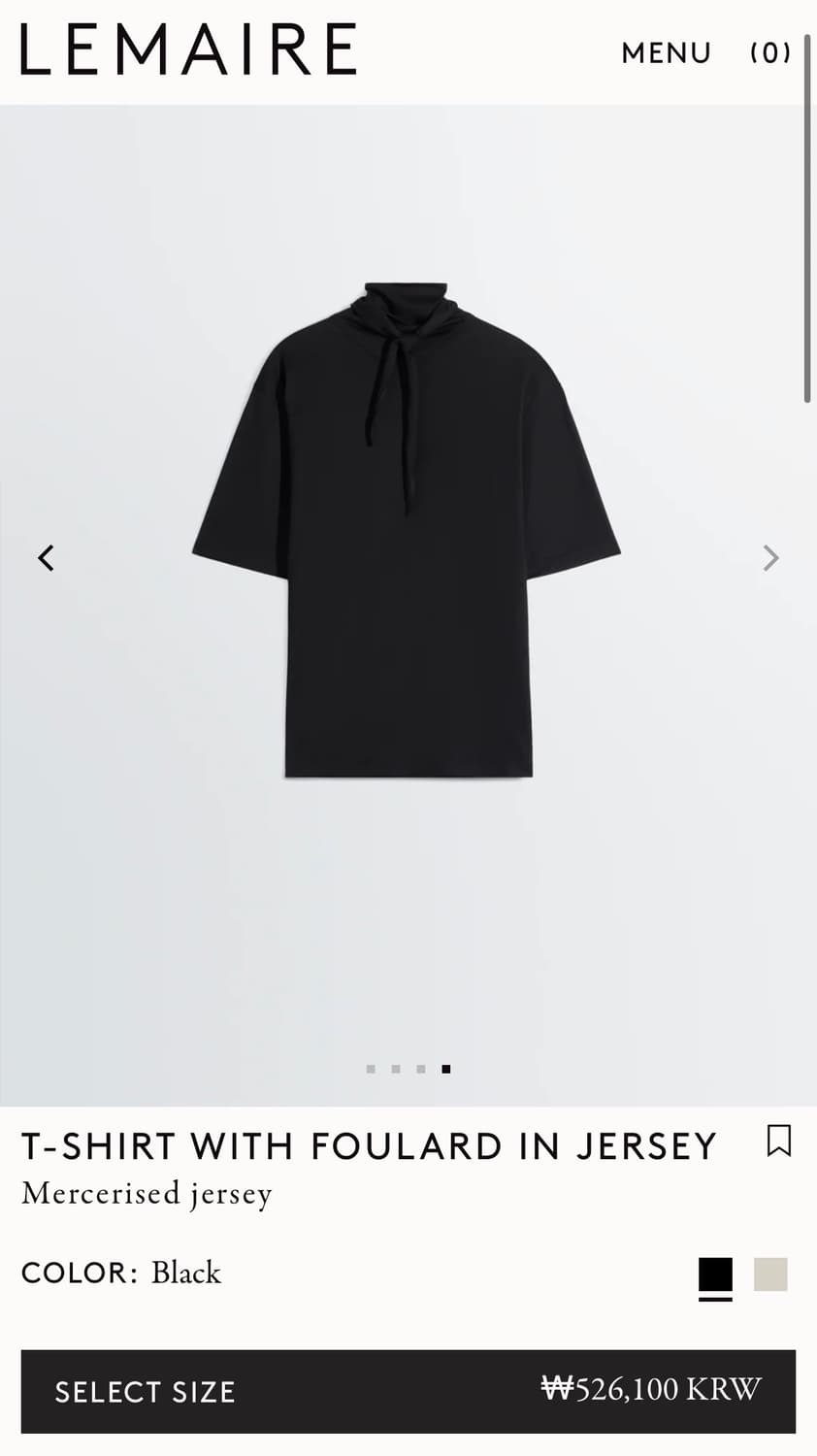Screen dimensions: 817x1456
Task: Choose the Black color swatch
Action: 715,1273
